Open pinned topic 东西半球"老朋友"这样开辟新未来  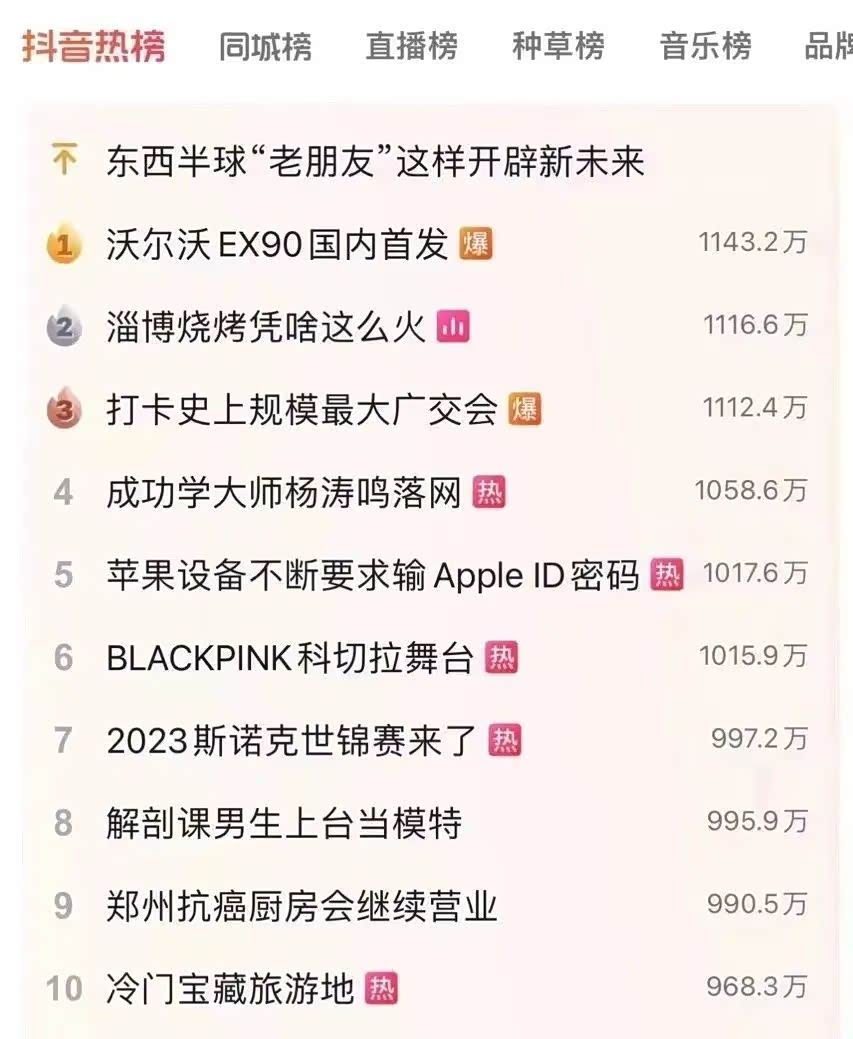tap(375, 162)
